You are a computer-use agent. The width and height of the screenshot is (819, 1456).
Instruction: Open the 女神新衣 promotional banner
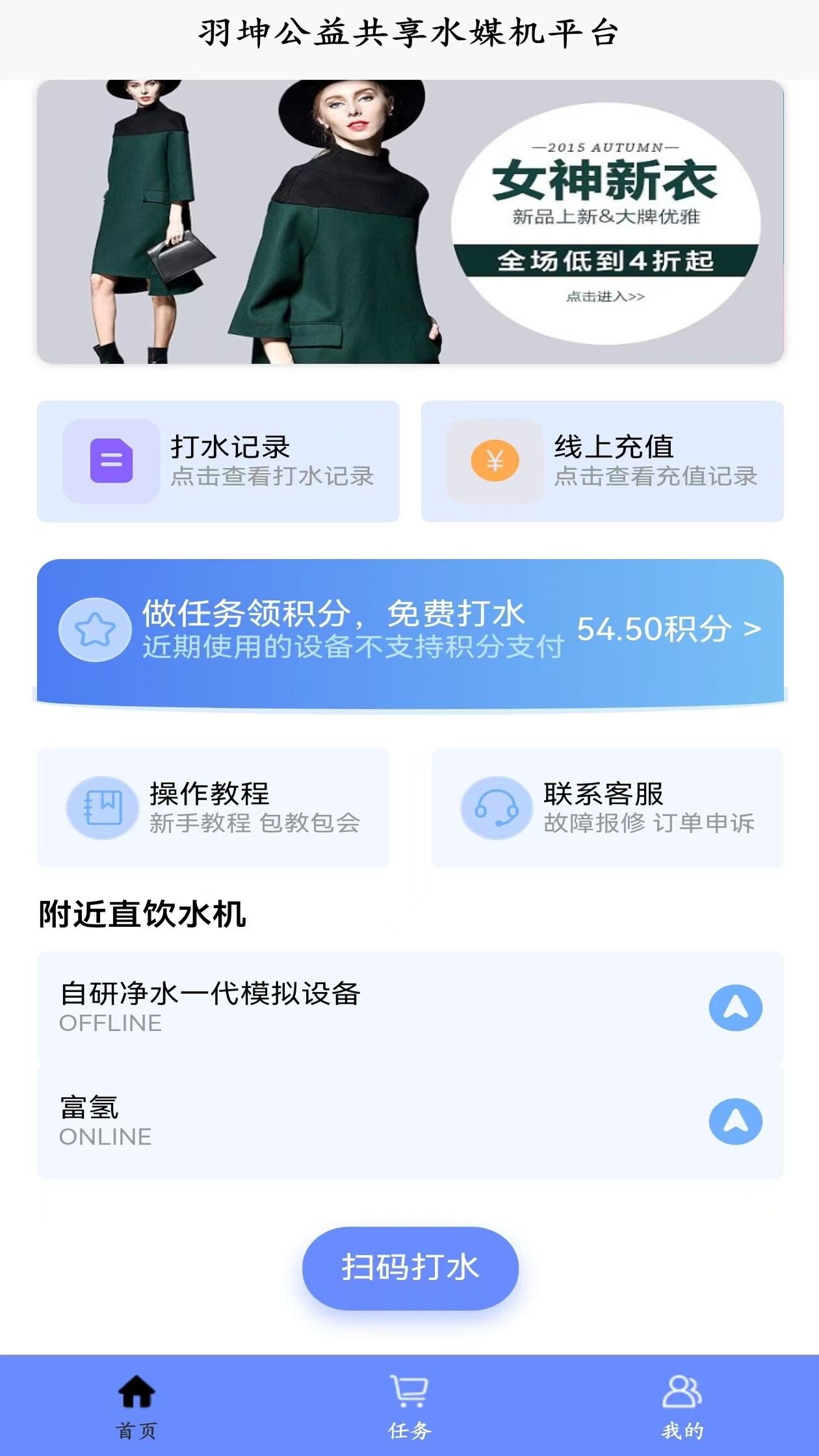click(x=409, y=222)
